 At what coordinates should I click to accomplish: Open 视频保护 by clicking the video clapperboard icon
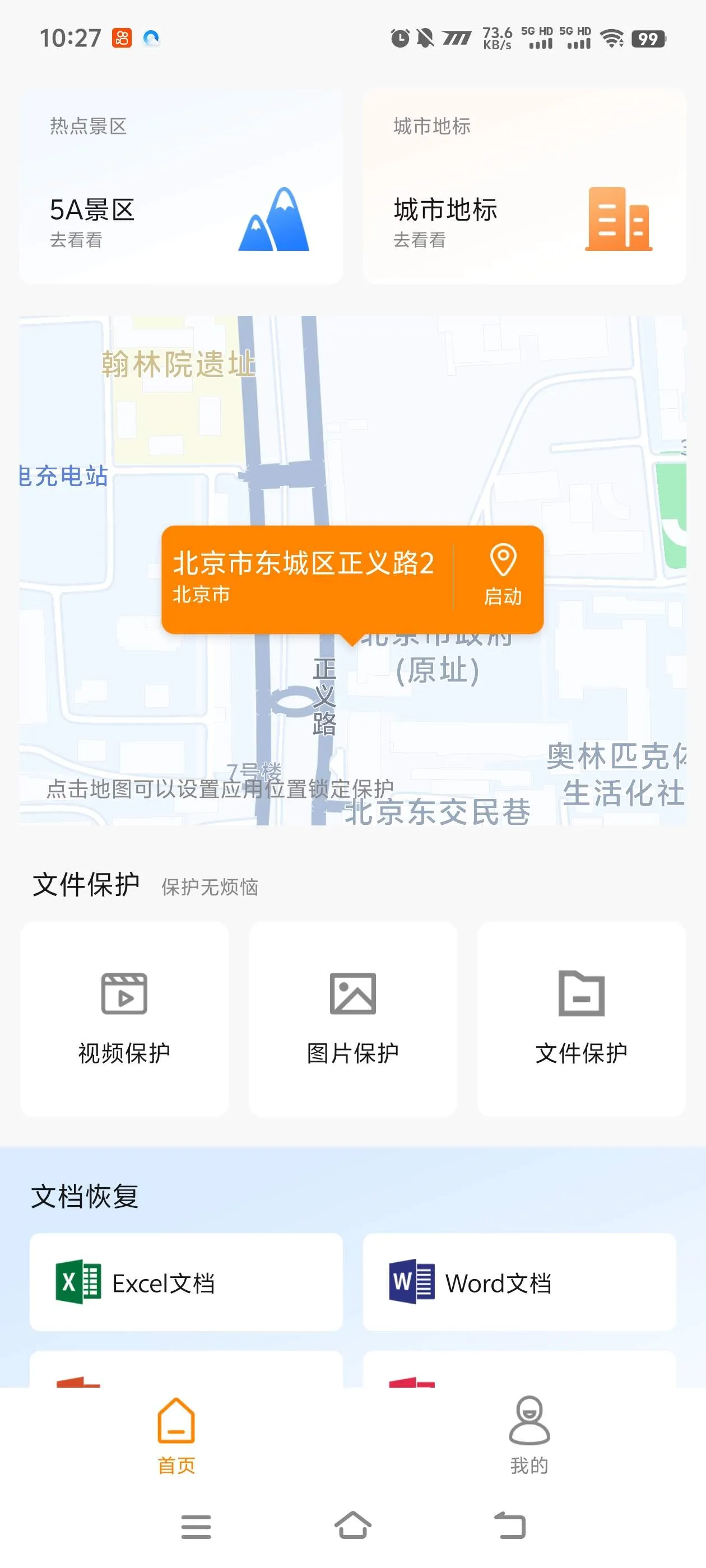pyautogui.click(x=124, y=994)
